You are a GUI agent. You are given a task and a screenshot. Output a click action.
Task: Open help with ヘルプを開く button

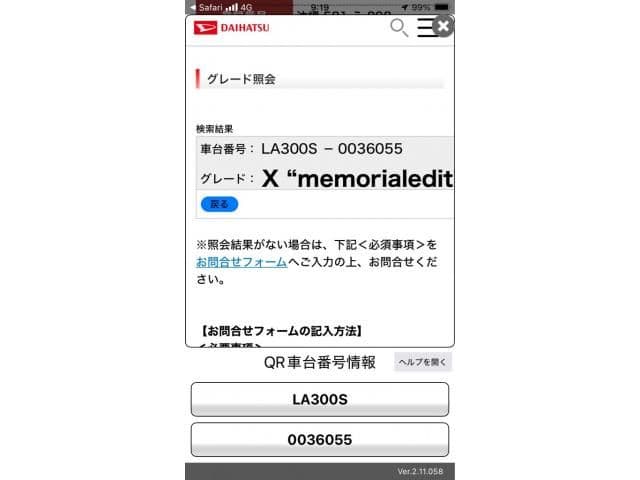pos(423,362)
